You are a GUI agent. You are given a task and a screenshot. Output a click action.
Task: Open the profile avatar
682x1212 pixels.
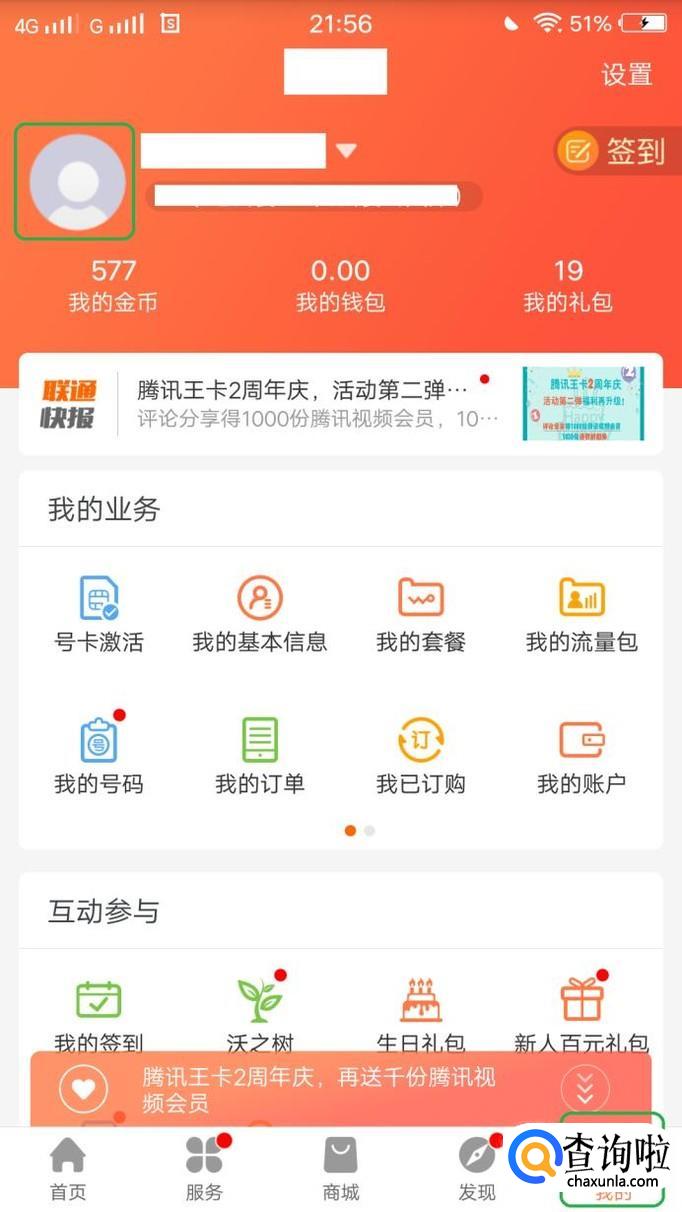coord(75,182)
